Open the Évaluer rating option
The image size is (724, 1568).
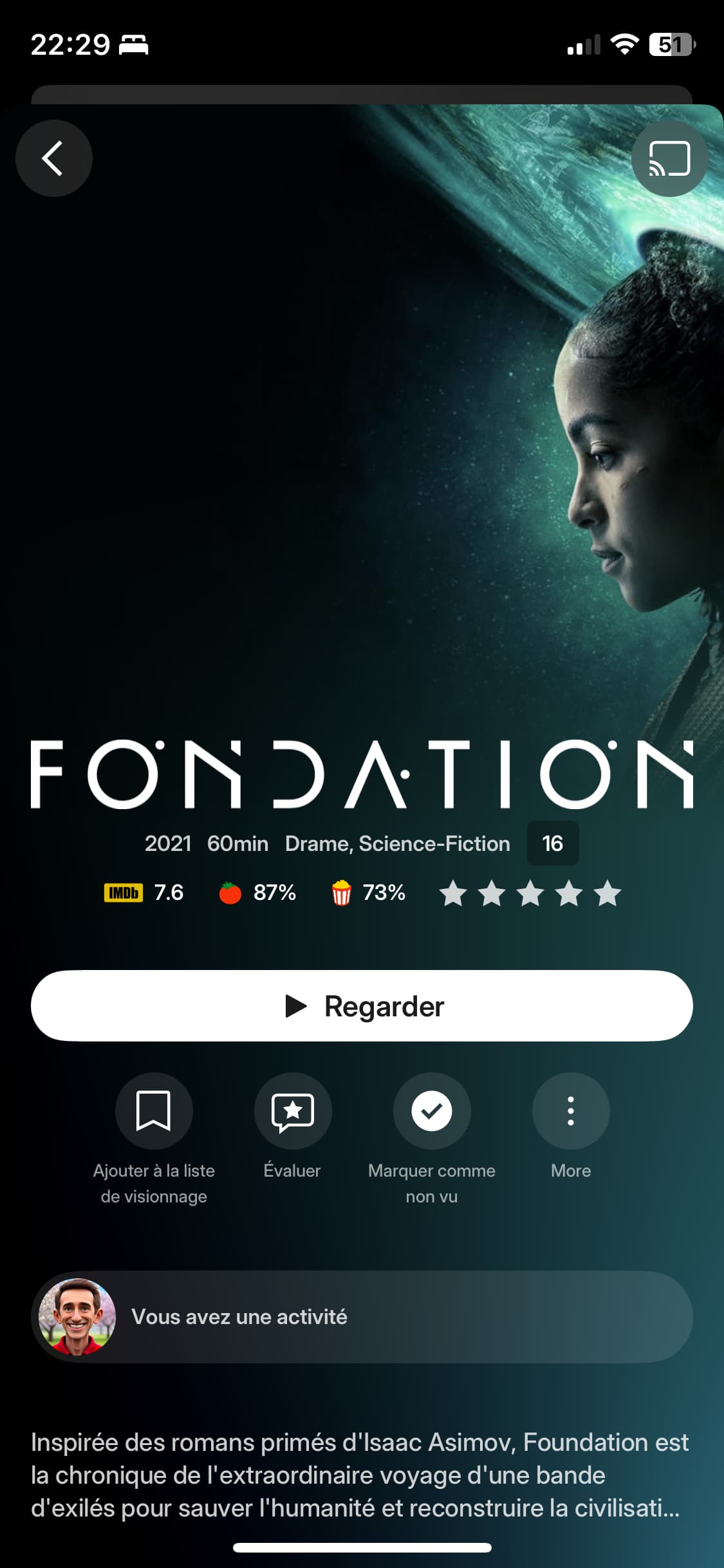coord(293,1111)
